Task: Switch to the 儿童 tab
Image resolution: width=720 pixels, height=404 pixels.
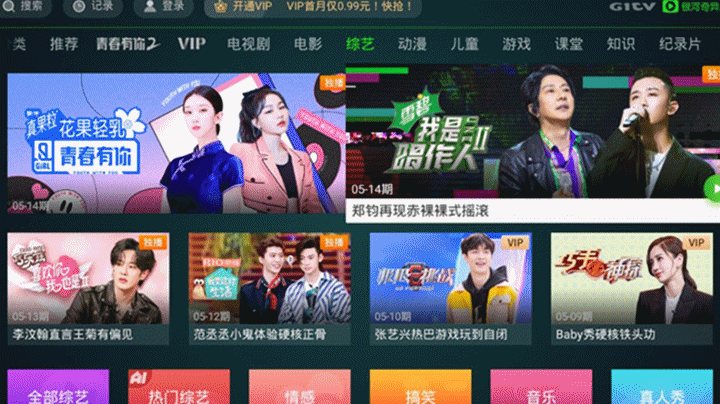Action: coord(464,44)
